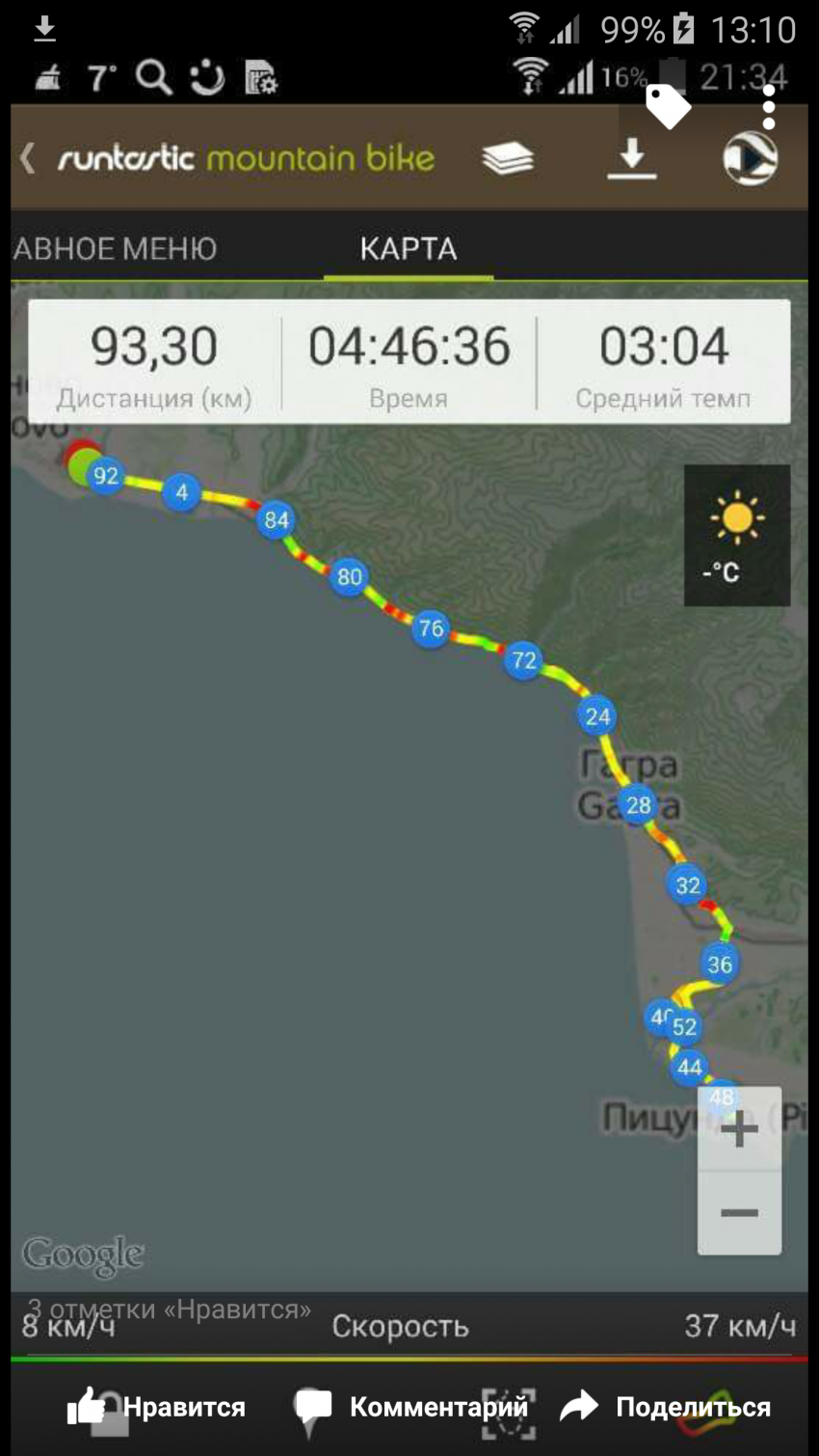The width and height of the screenshot is (819, 1456).
Task: Tap the tag icon on the photo
Action: coord(667,105)
